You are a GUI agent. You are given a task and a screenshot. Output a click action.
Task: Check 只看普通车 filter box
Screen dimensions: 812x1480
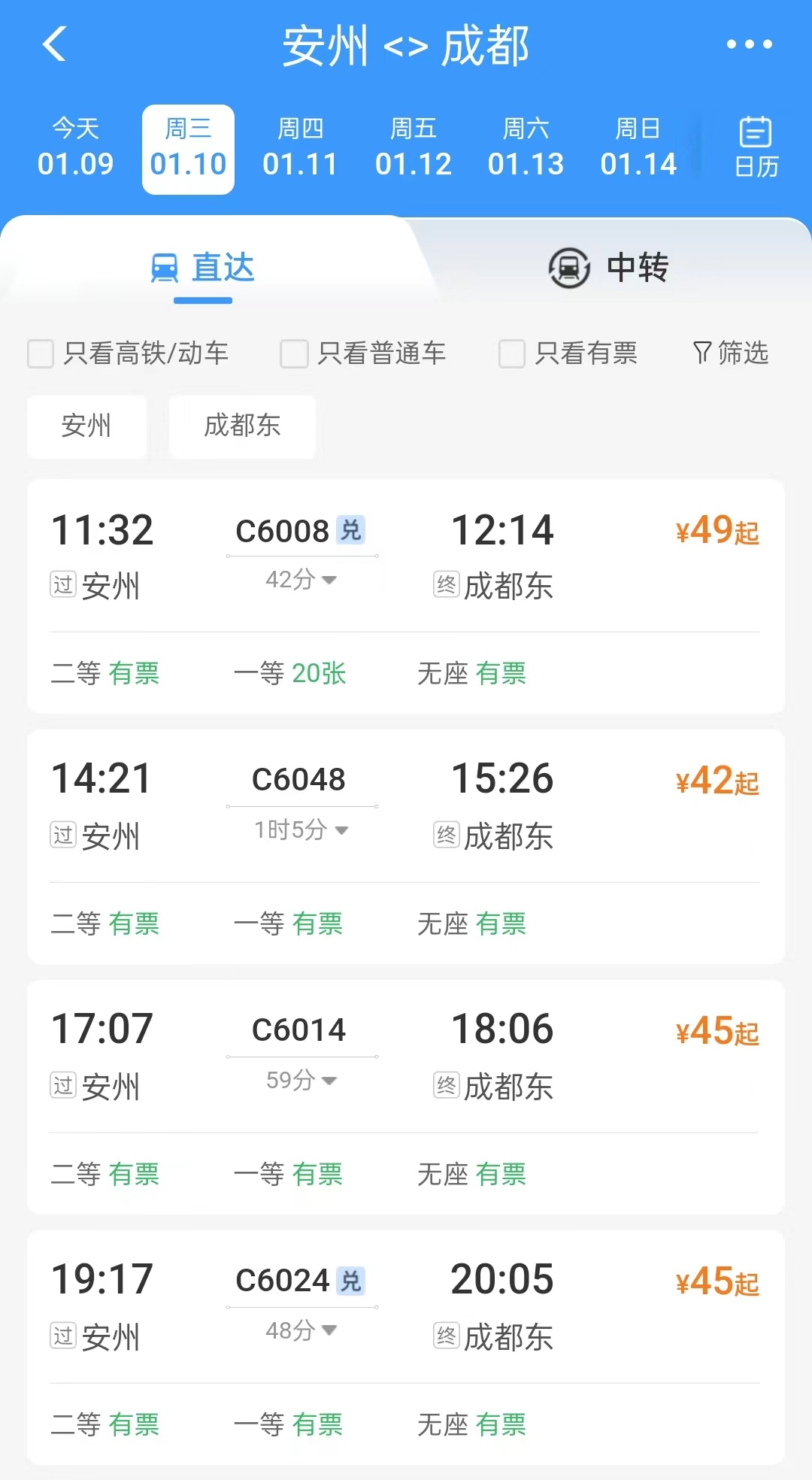pyautogui.click(x=294, y=353)
